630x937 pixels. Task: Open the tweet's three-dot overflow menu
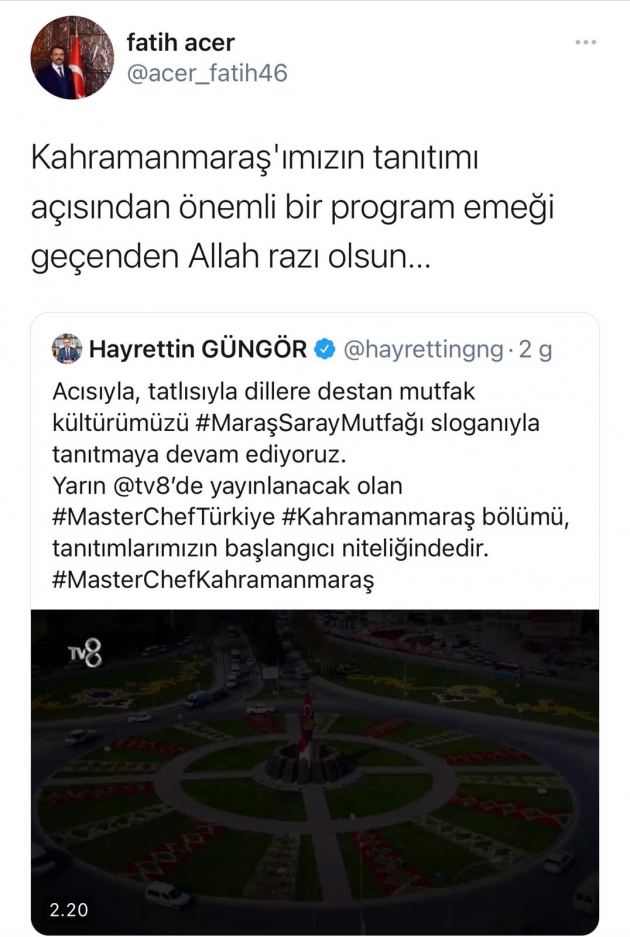(x=587, y=44)
